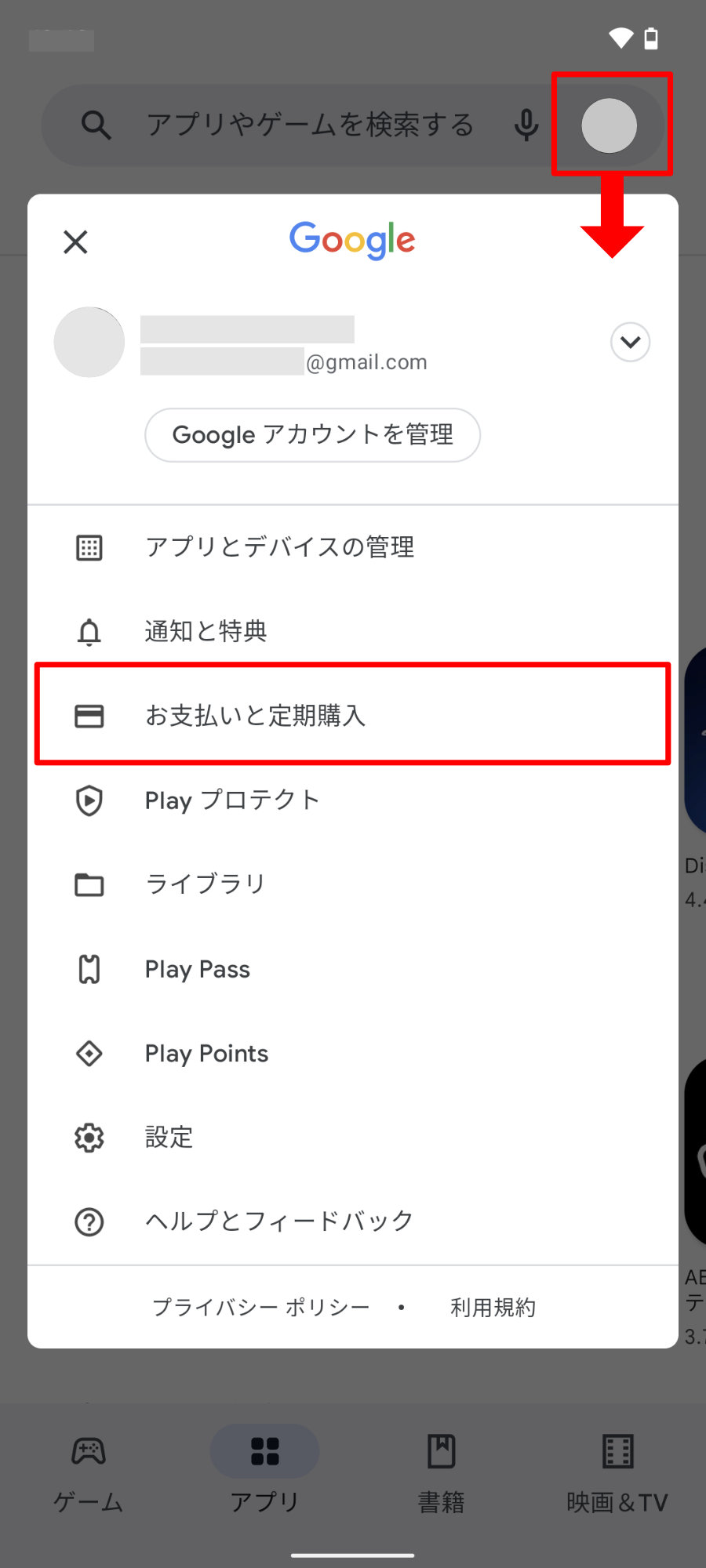Close the Google account dialog
The height and width of the screenshot is (1568, 706).
tap(75, 242)
